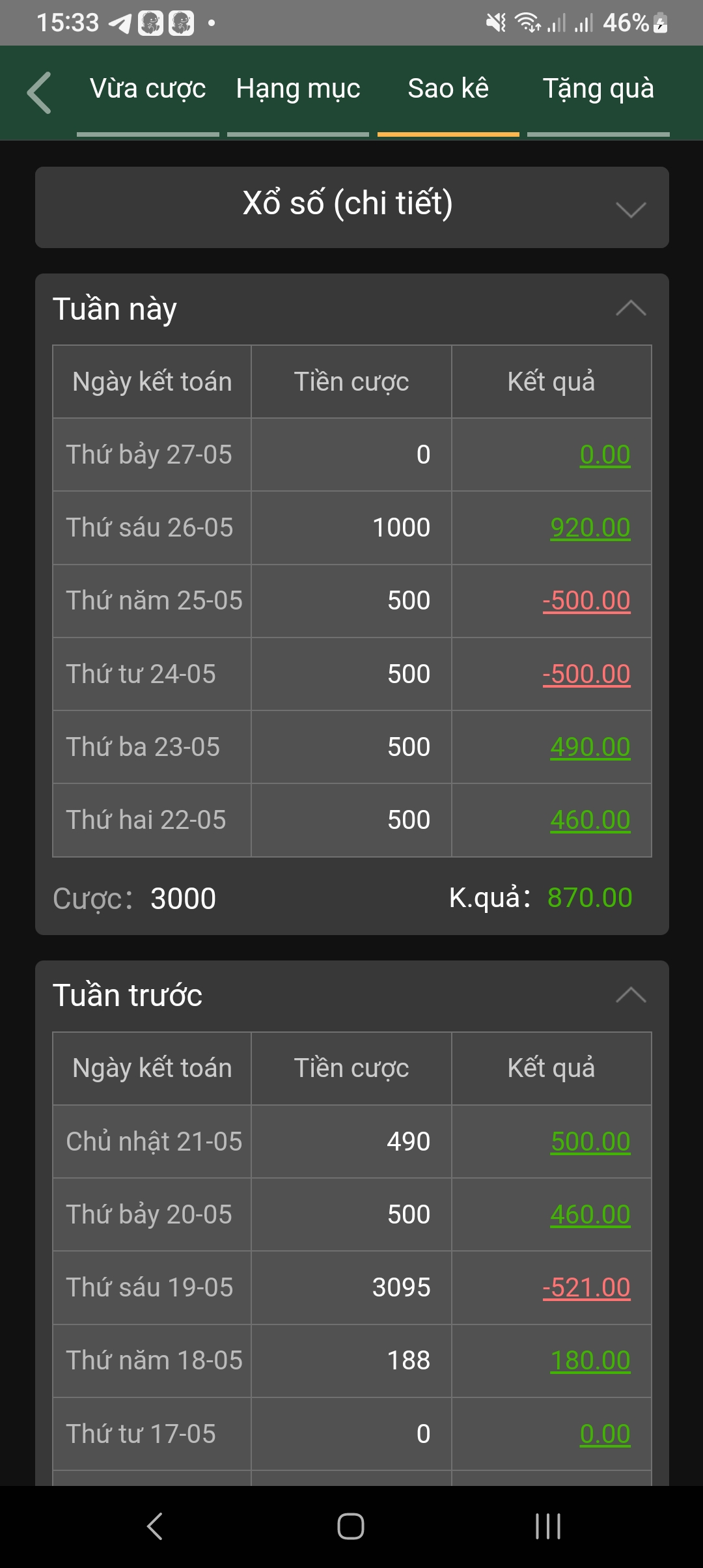Tap the Android home button

tap(351, 1526)
